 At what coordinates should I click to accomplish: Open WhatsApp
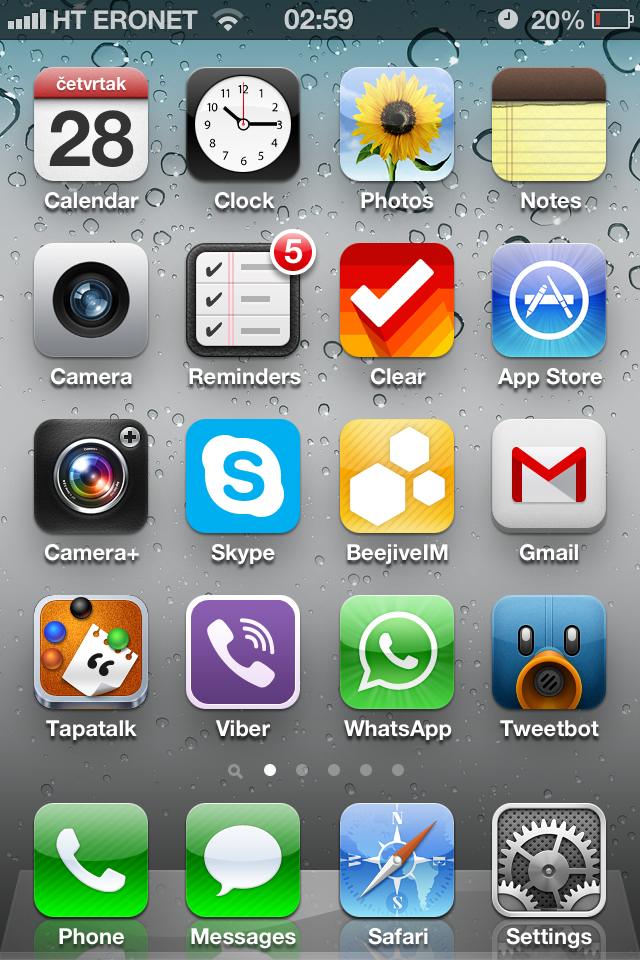point(397,652)
